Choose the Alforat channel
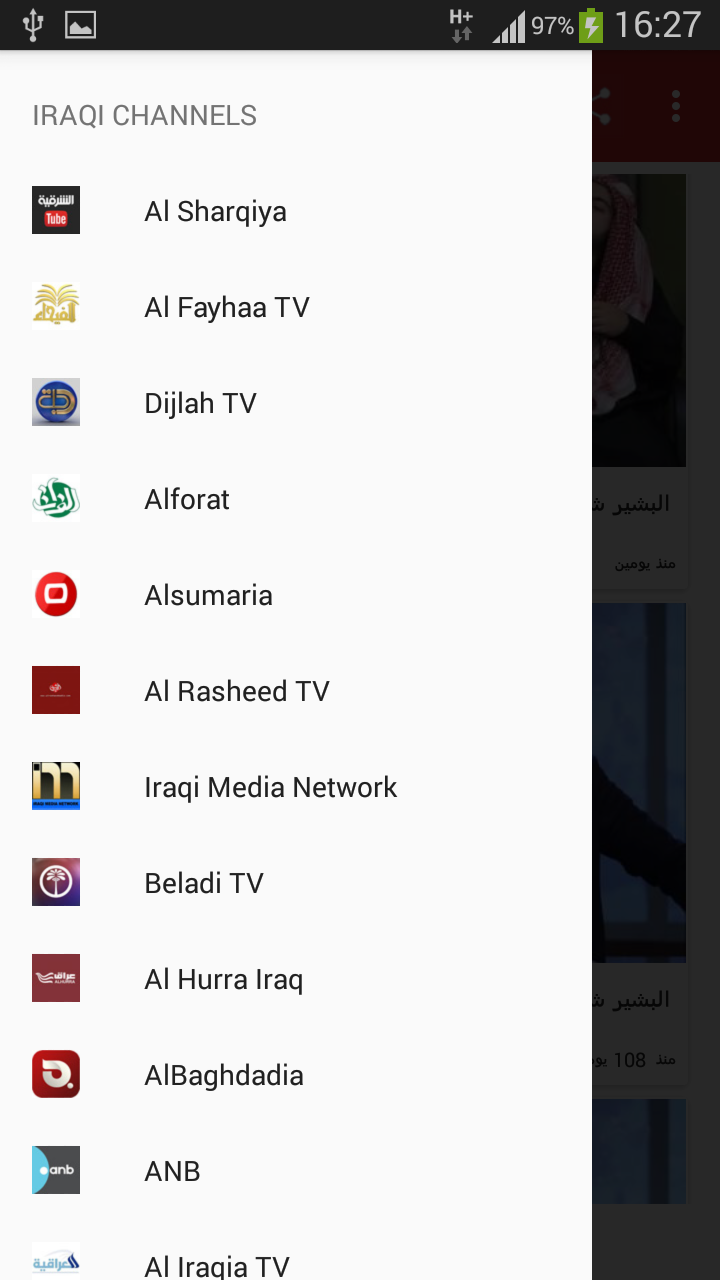 click(x=187, y=499)
